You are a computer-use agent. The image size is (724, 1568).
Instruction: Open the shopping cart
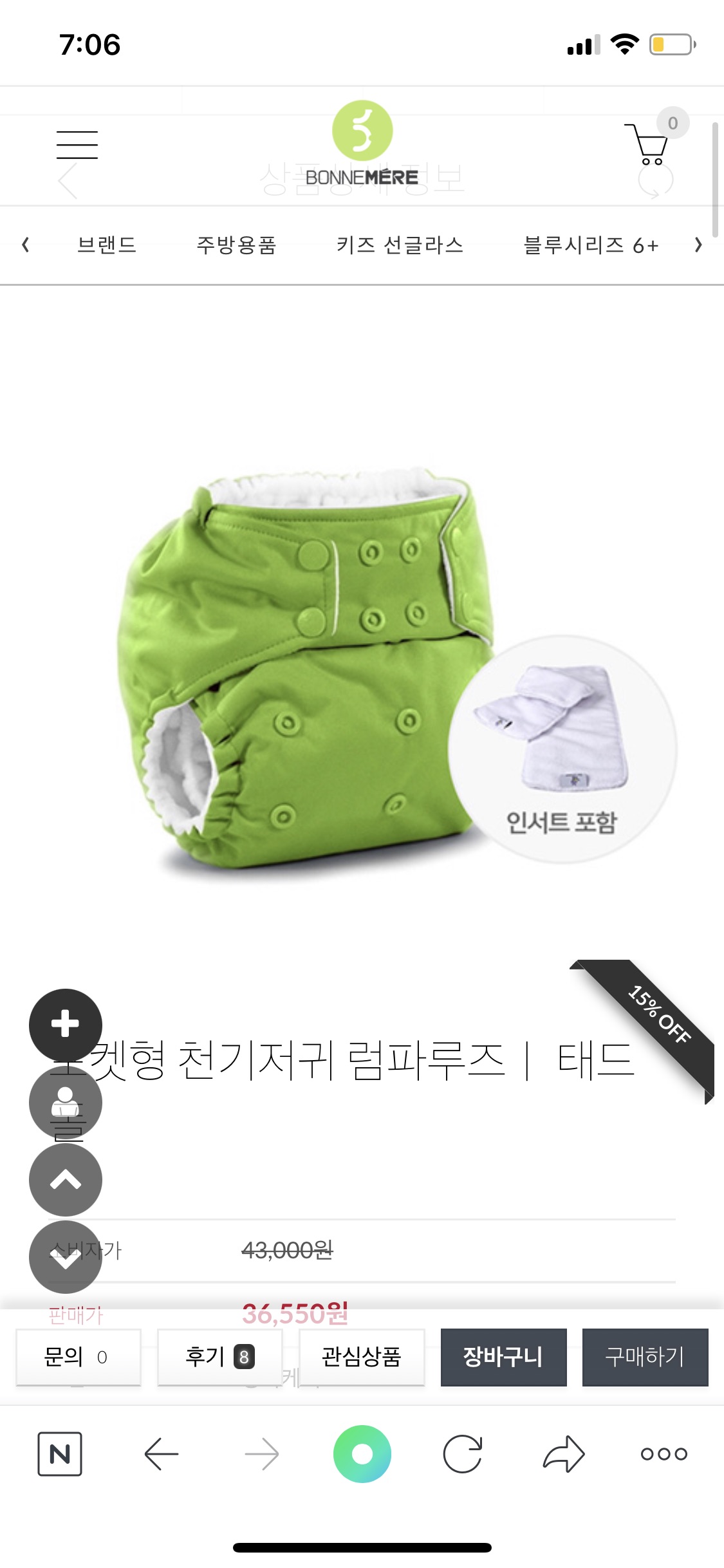[647, 144]
